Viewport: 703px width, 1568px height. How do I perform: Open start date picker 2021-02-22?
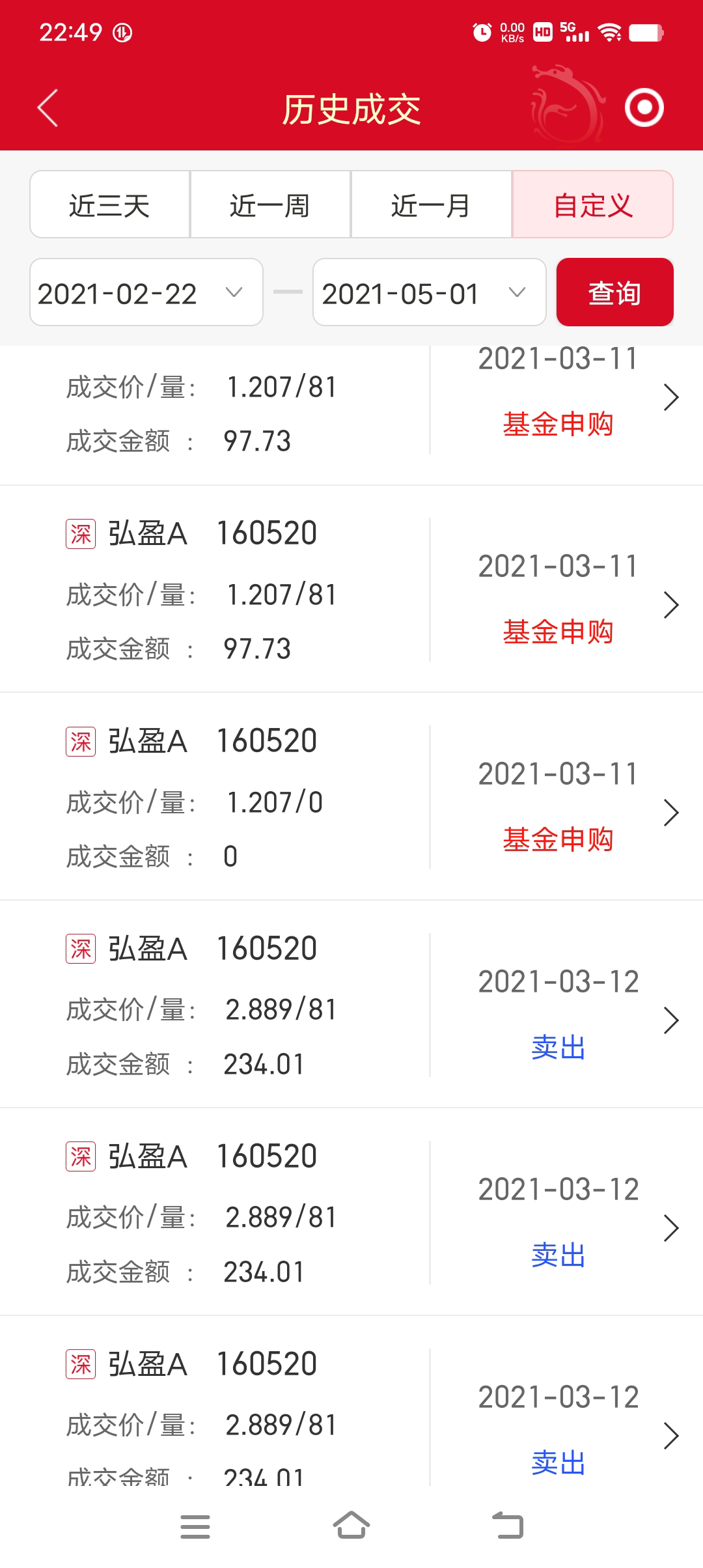point(146,293)
